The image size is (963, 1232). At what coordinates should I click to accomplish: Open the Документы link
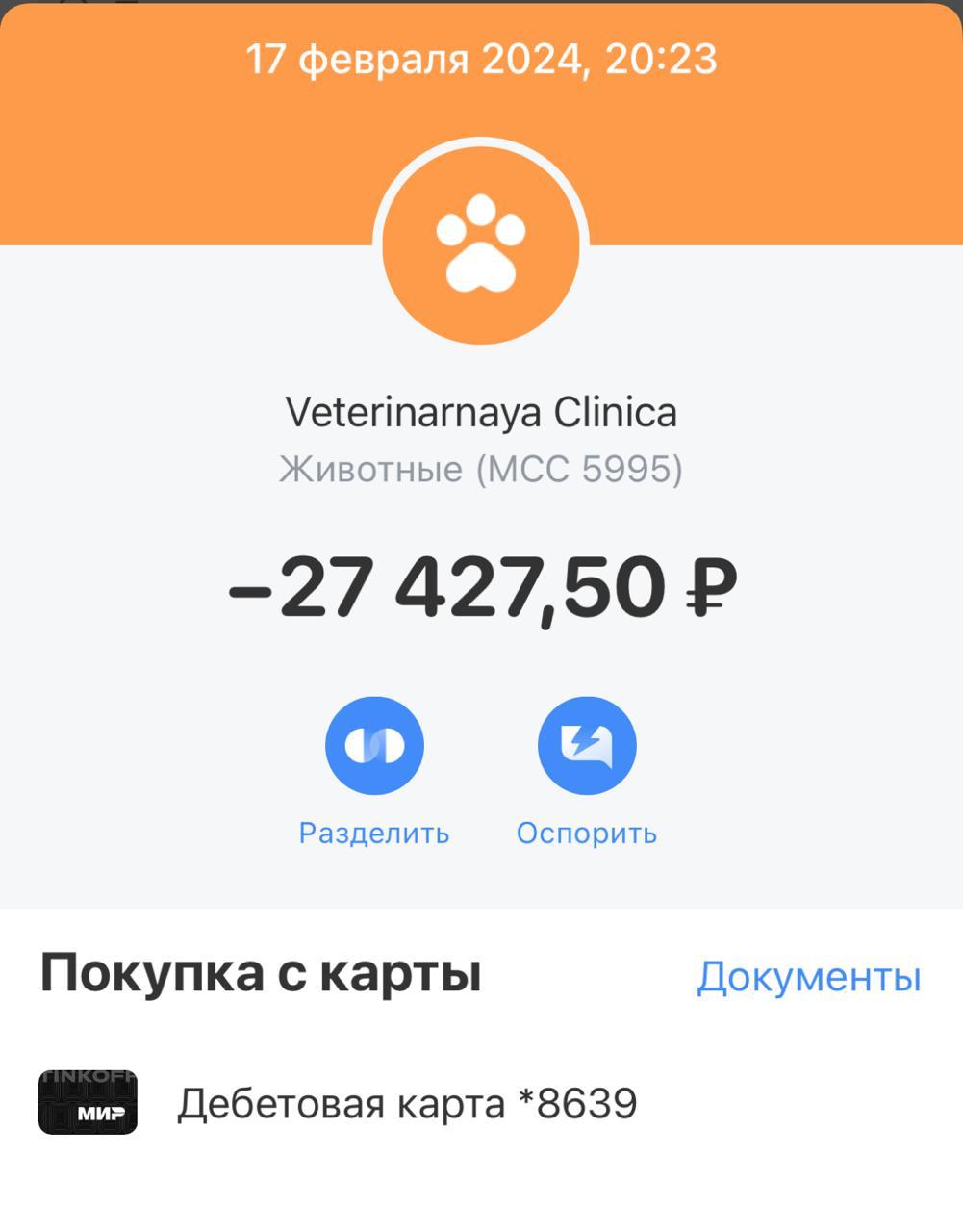tap(808, 976)
